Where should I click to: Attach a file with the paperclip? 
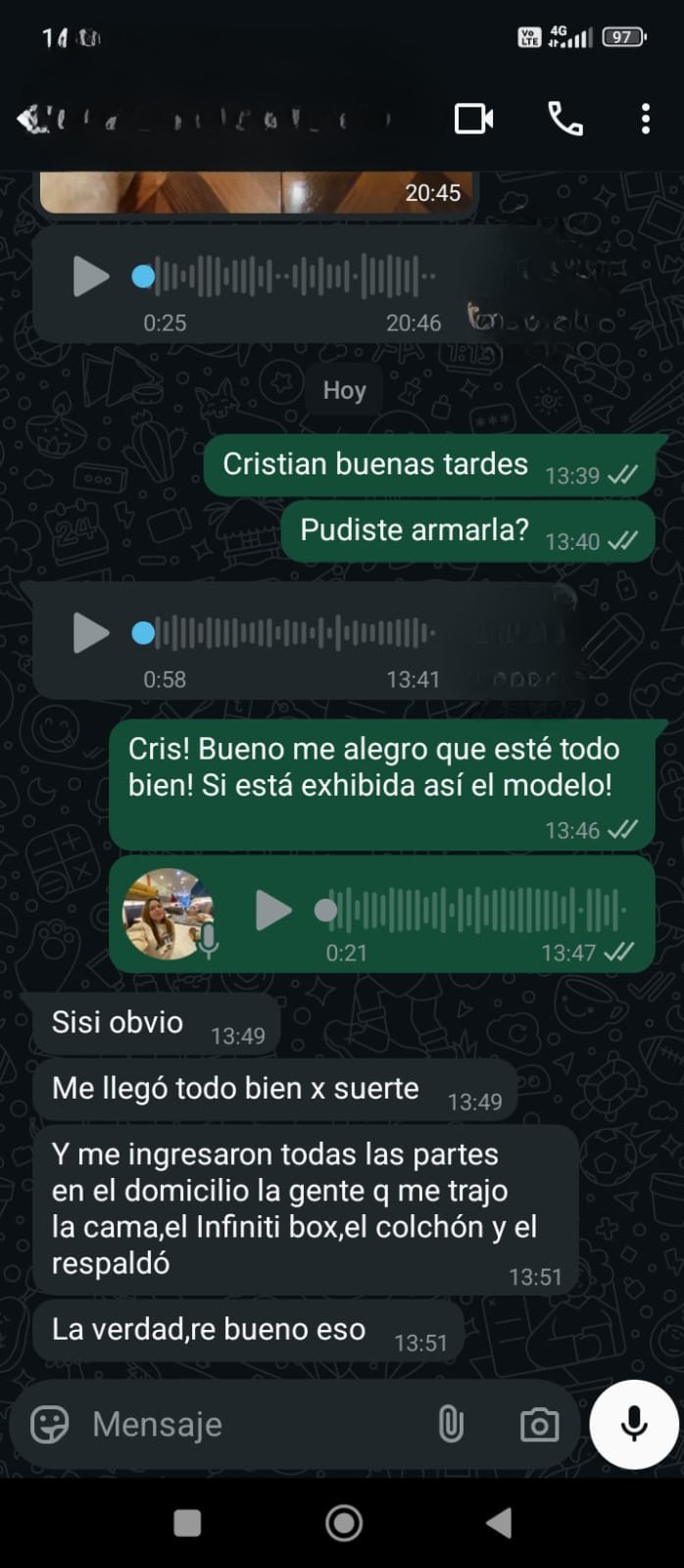pyautogui.click(x=451, y=1424)
